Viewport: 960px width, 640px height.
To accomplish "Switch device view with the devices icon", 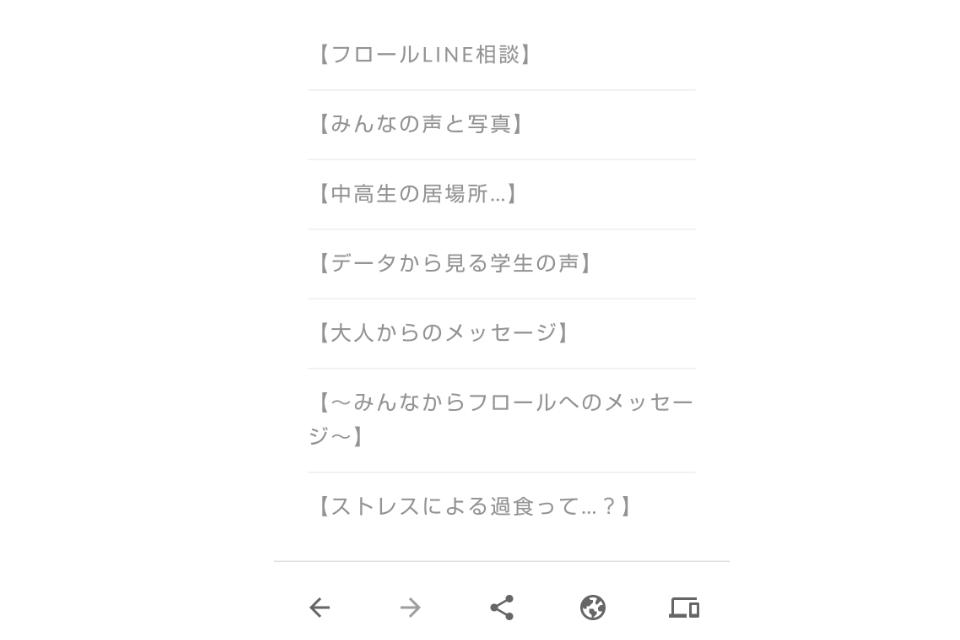I will [x=684, y=607].
